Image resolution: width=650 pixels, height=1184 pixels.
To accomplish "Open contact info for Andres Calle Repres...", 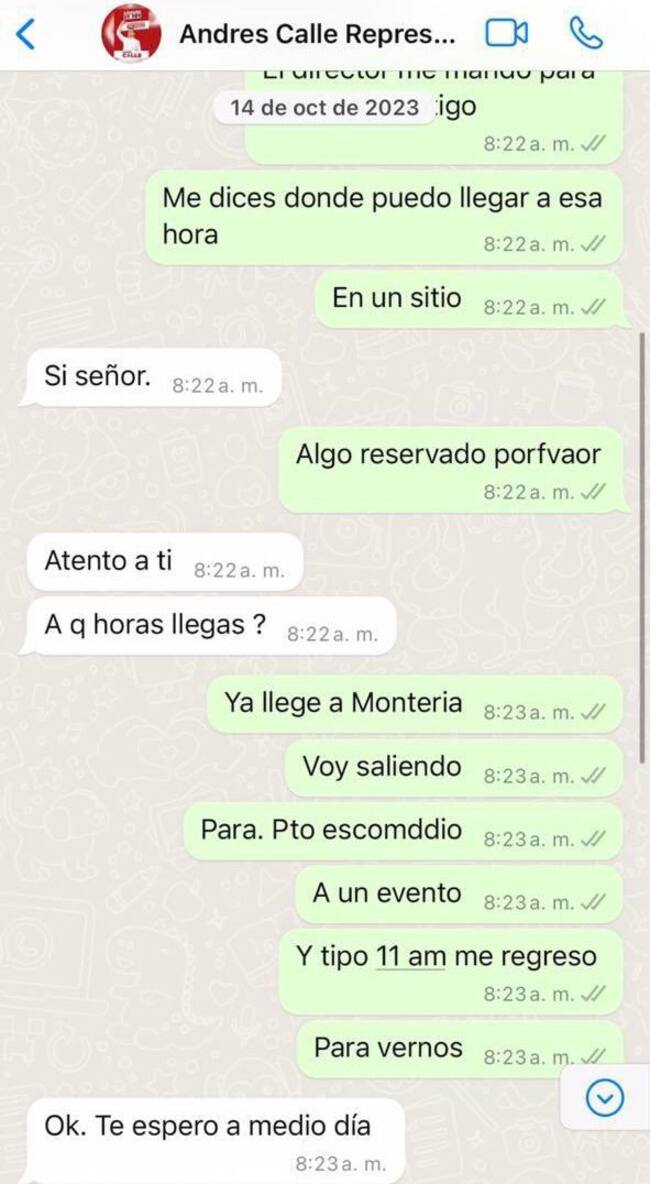I will 317,34.
